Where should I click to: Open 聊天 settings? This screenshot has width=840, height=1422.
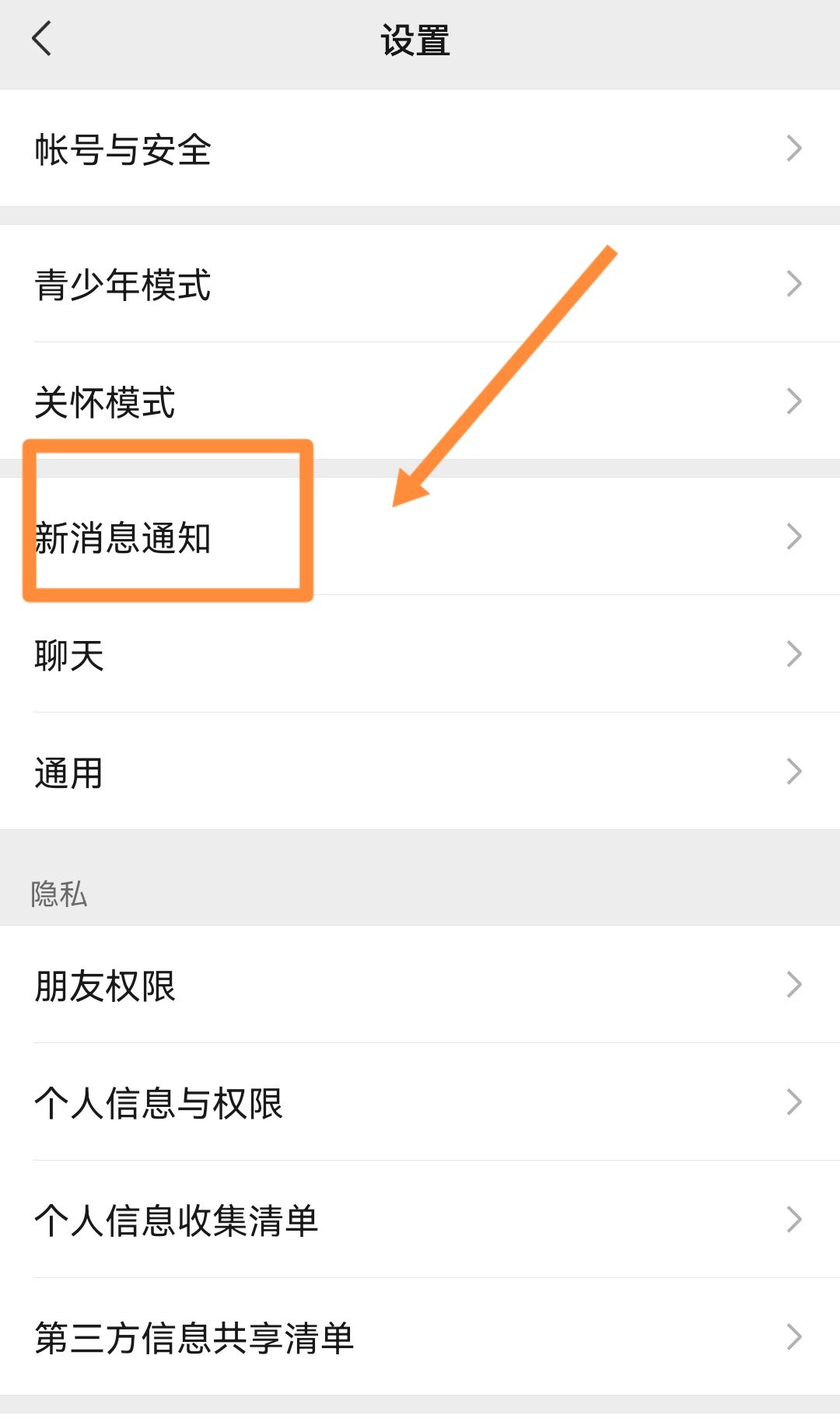point(420,654)
